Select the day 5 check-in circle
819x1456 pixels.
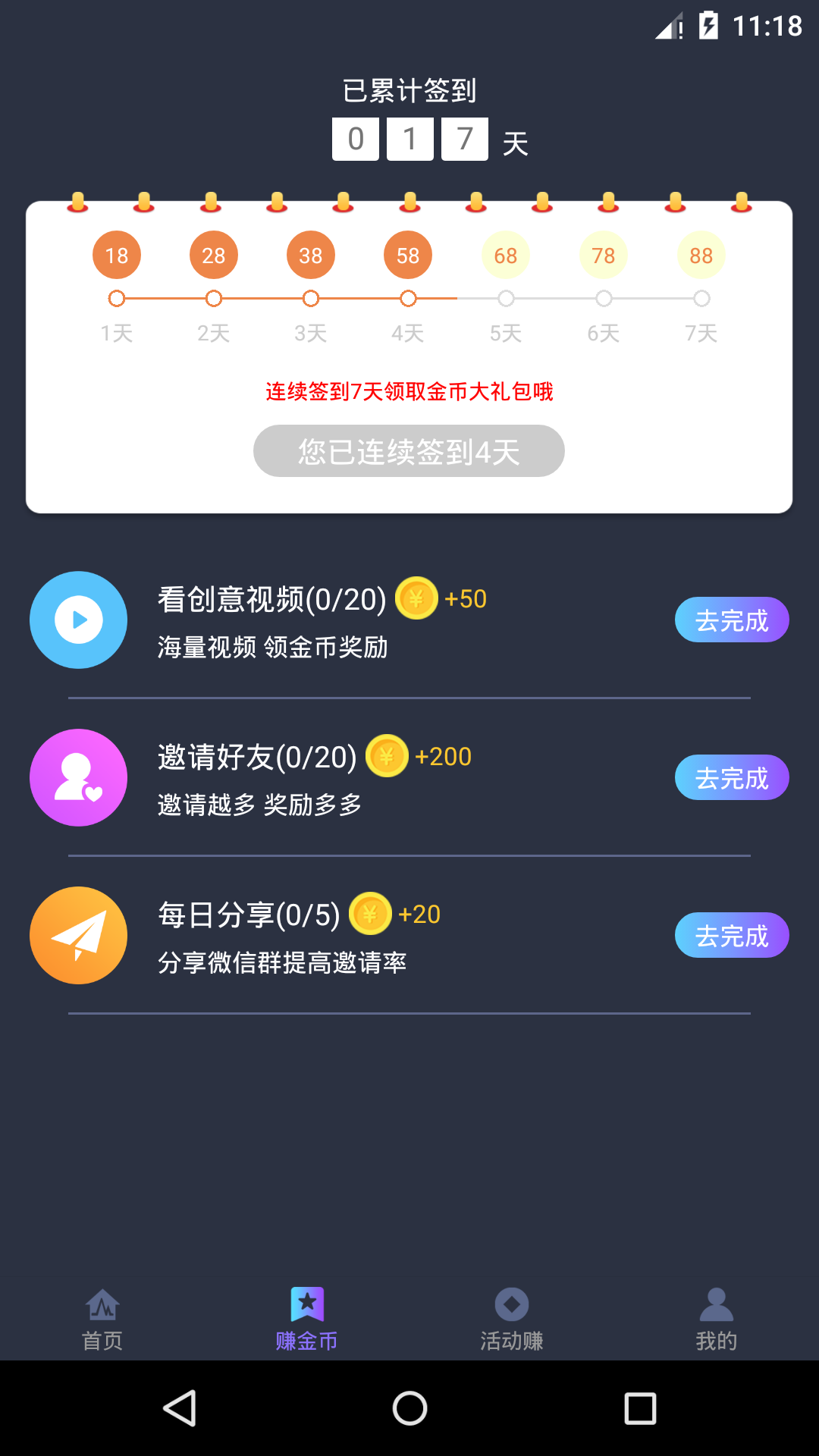[x=506, y=299]
